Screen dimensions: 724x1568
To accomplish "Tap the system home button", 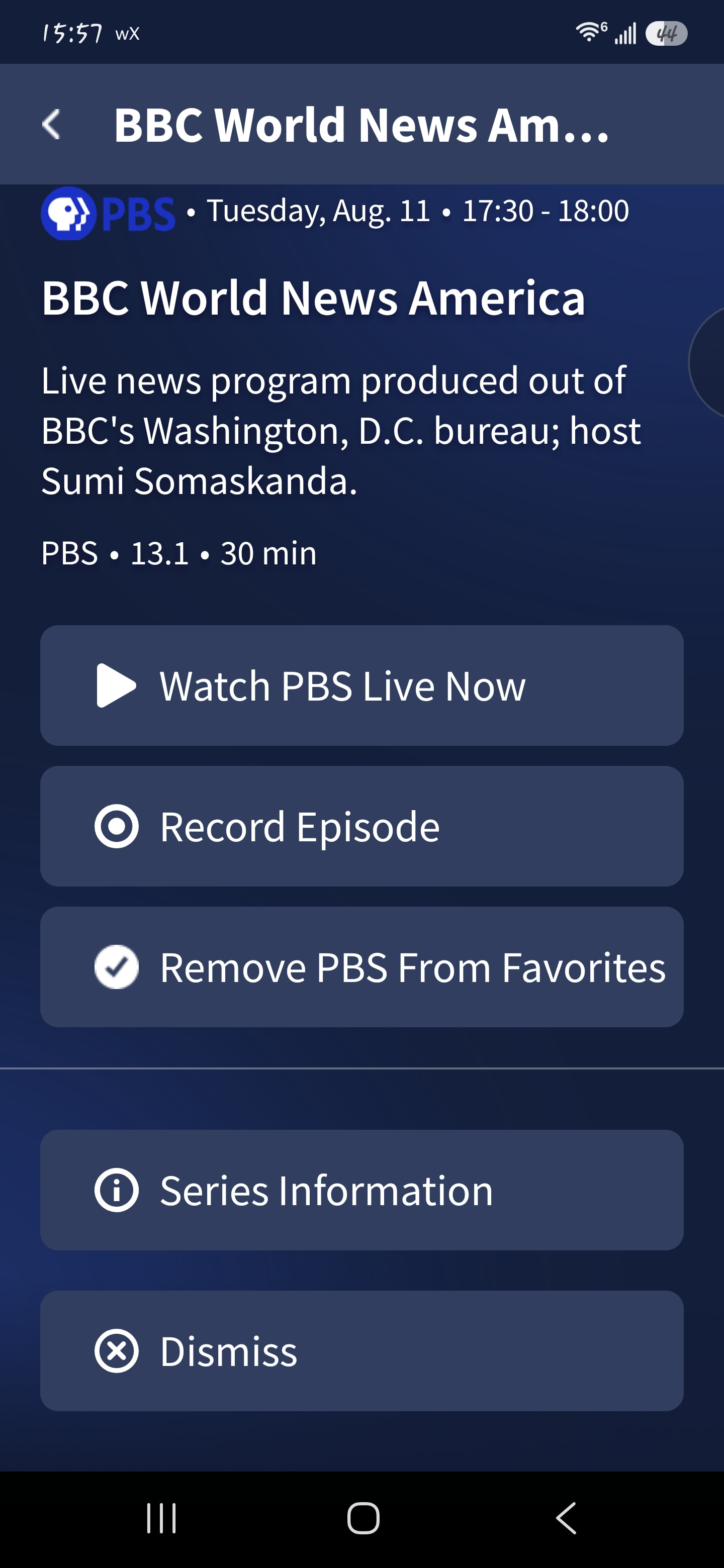I will [x=364, y=1517].
